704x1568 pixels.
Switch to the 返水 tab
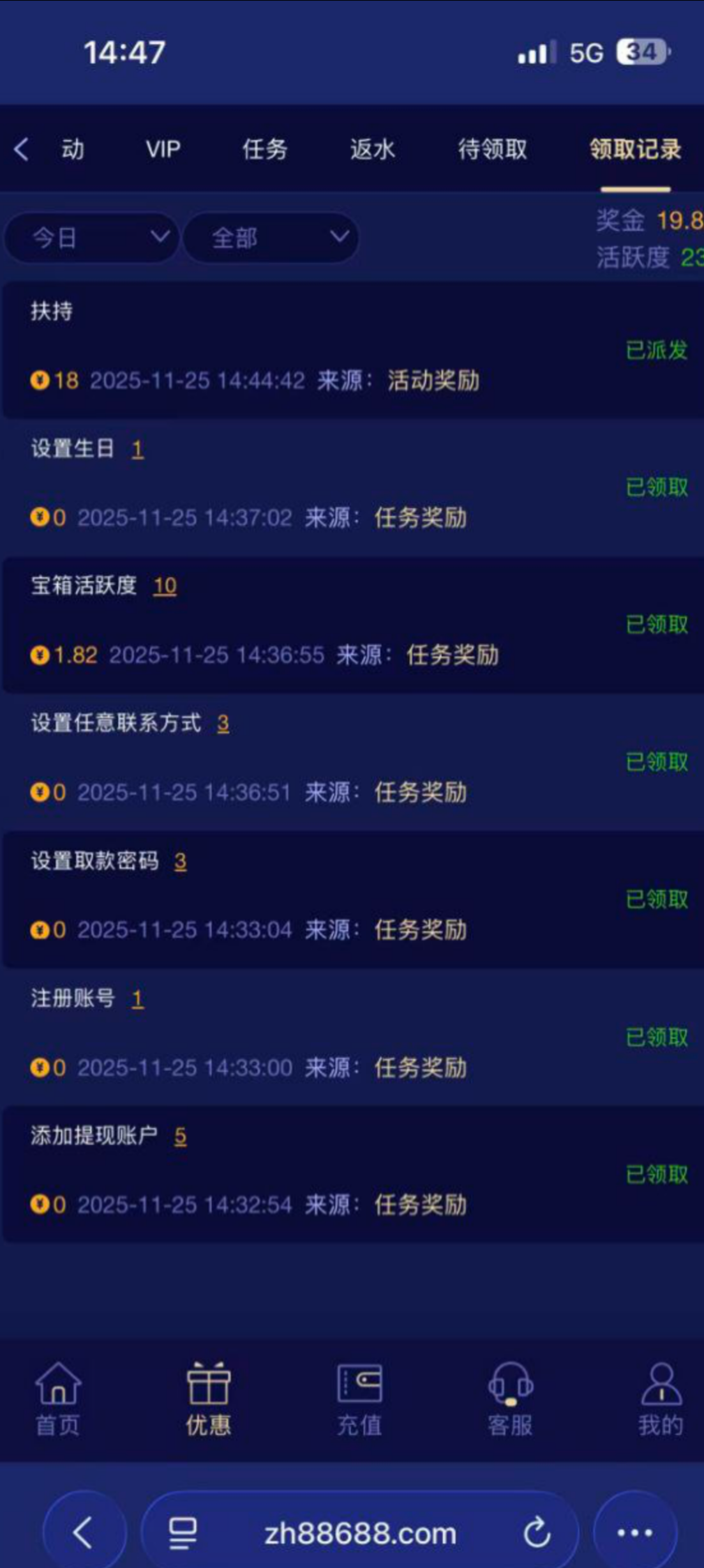pos(372,149)
